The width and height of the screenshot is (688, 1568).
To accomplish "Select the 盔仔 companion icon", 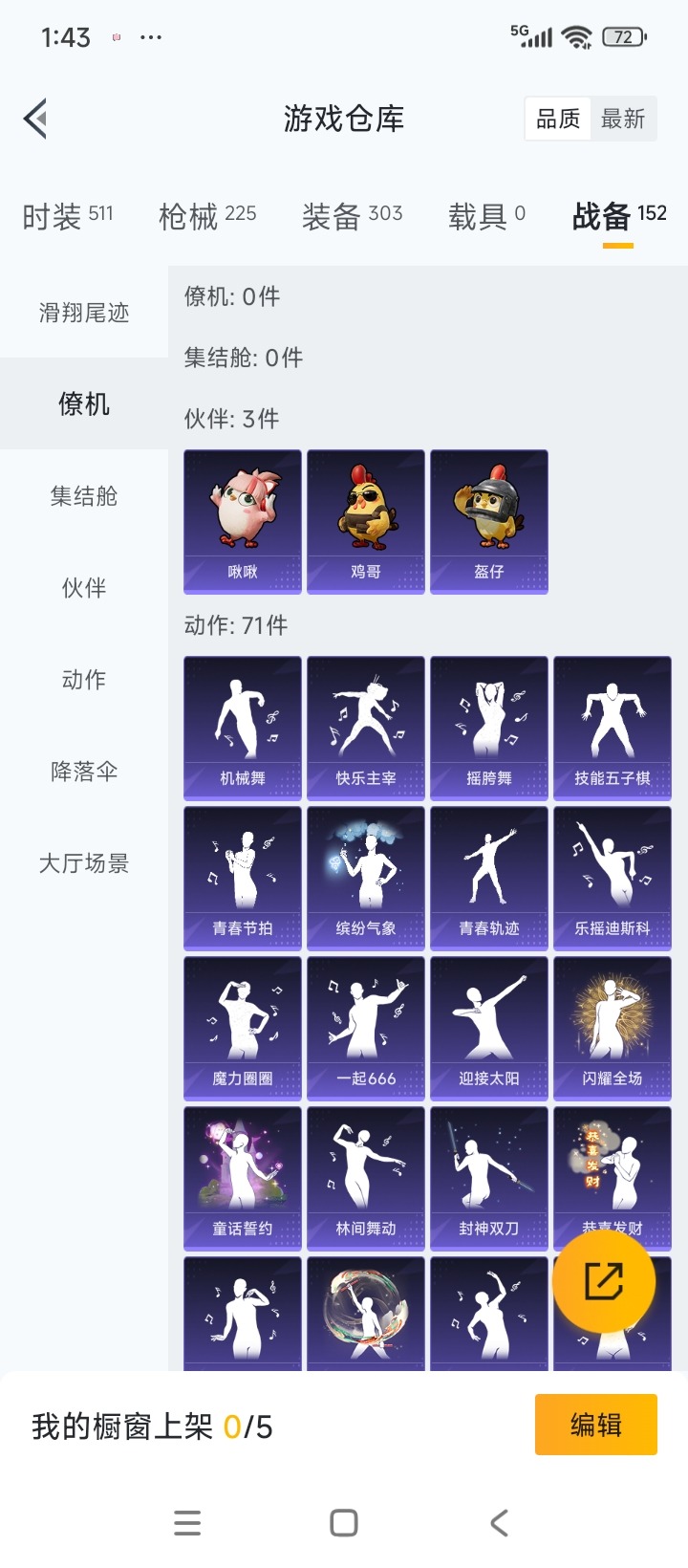I will tap(489, 521).
